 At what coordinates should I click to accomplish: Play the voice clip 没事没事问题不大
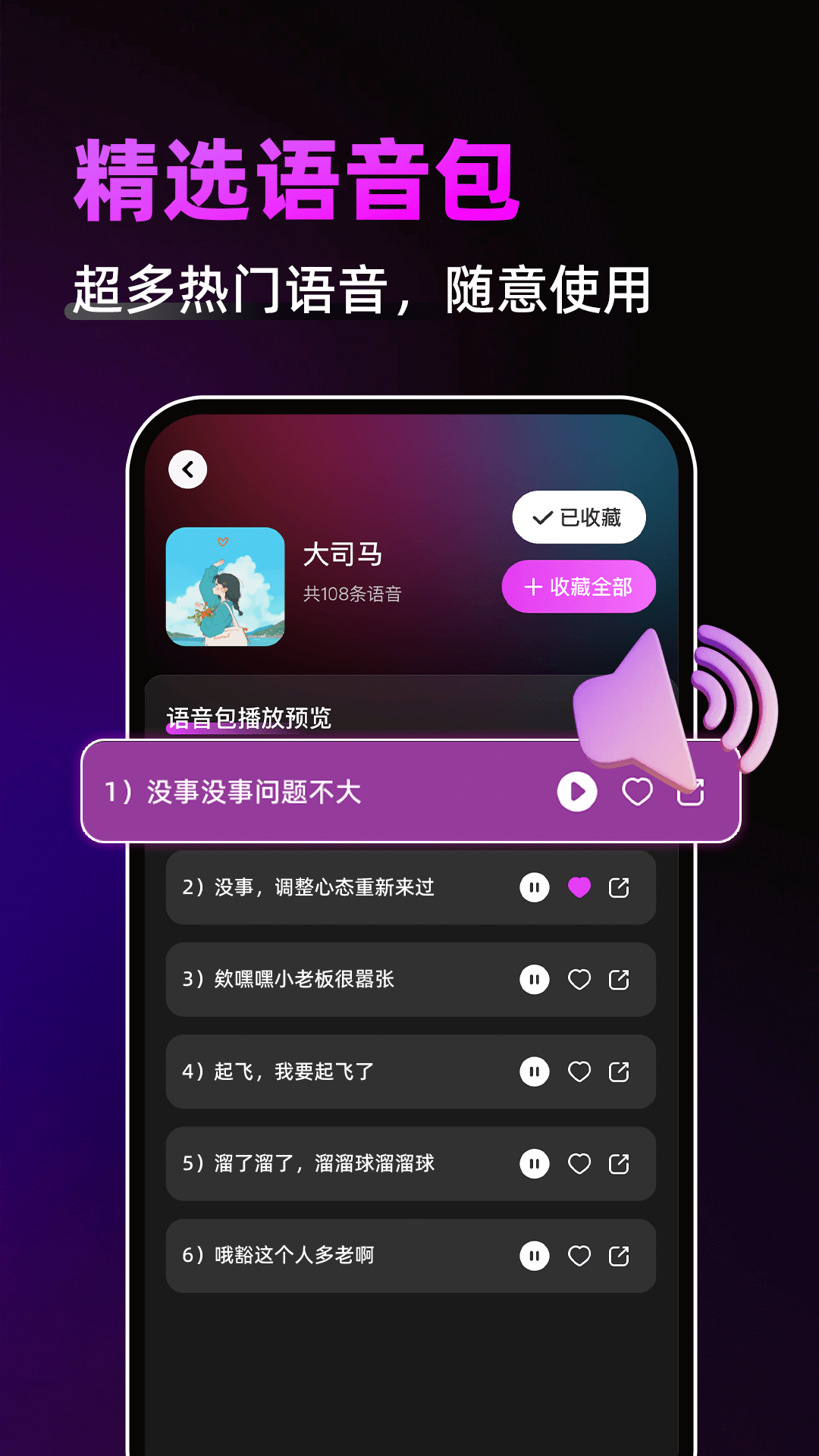[x=576, y=792]
